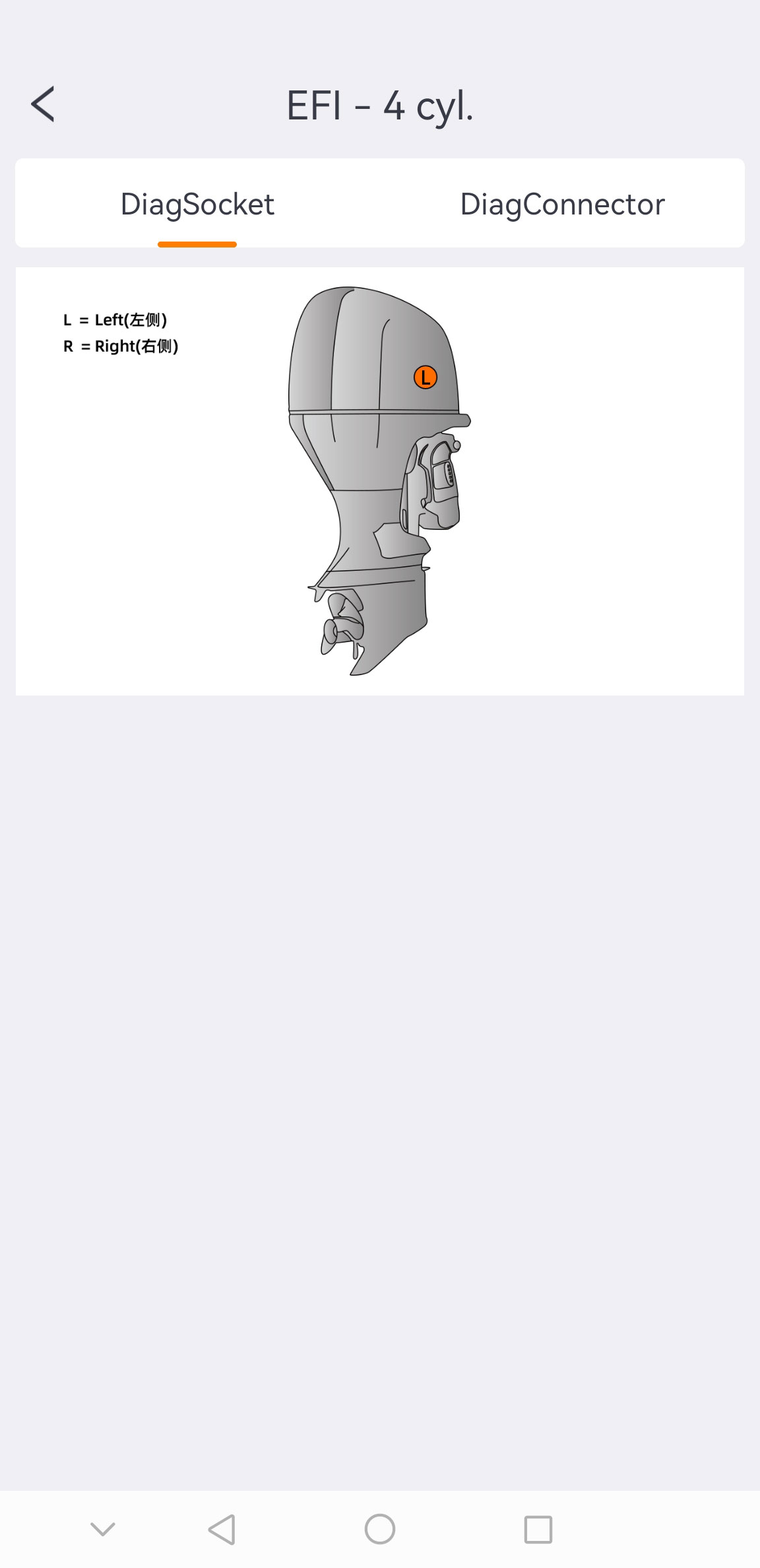
Task: Select the DiagSocket tab
Action: [x=197, y=204]
